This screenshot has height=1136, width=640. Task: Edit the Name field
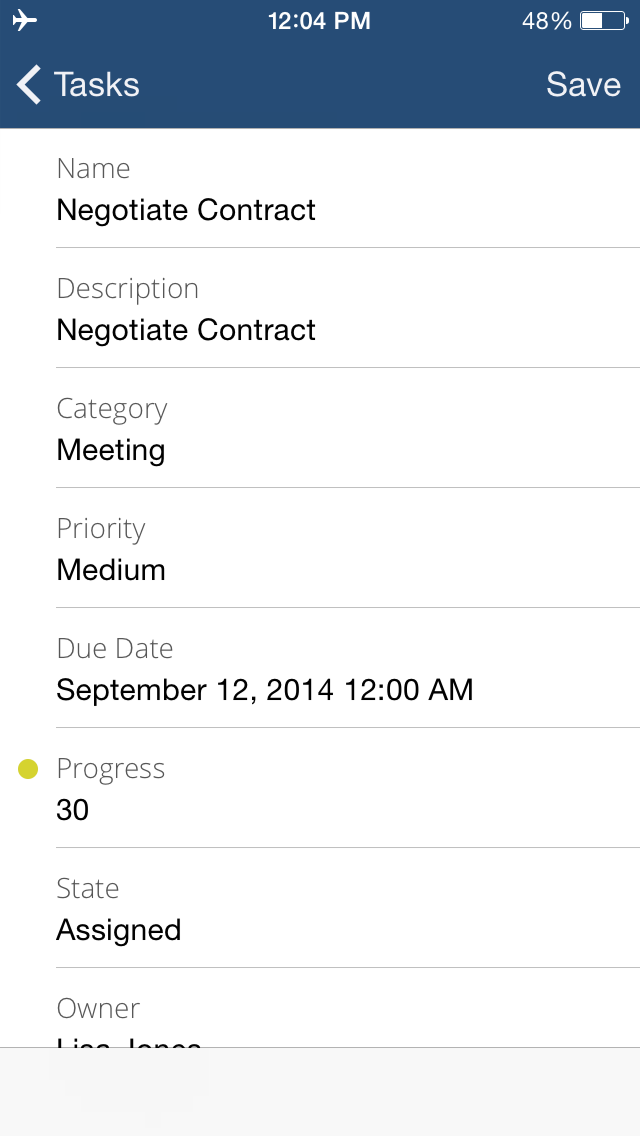pyautogui.click(x=320, y=188)
